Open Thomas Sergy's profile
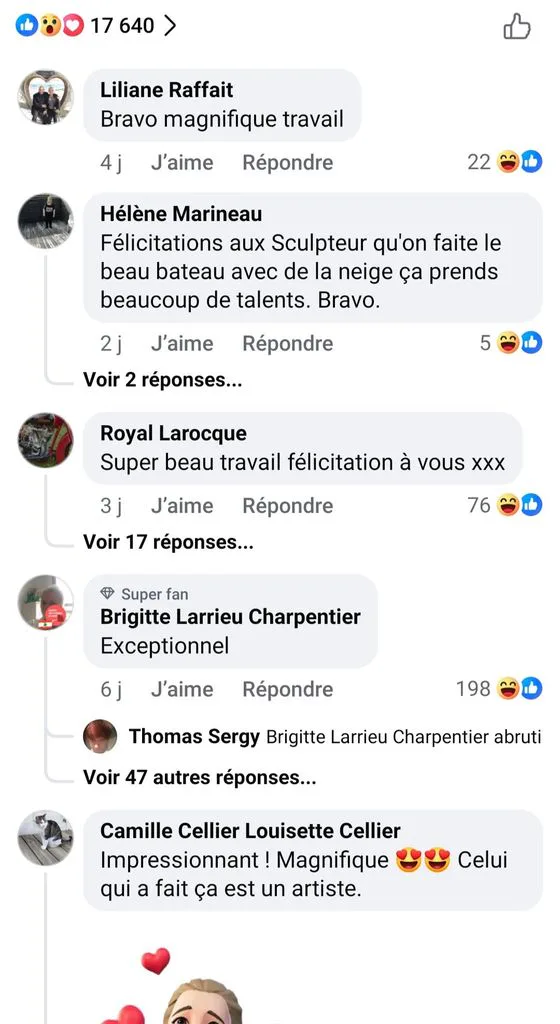This screenshot has width=560, height=1024. pyautogui.click(x=194, y=737)
